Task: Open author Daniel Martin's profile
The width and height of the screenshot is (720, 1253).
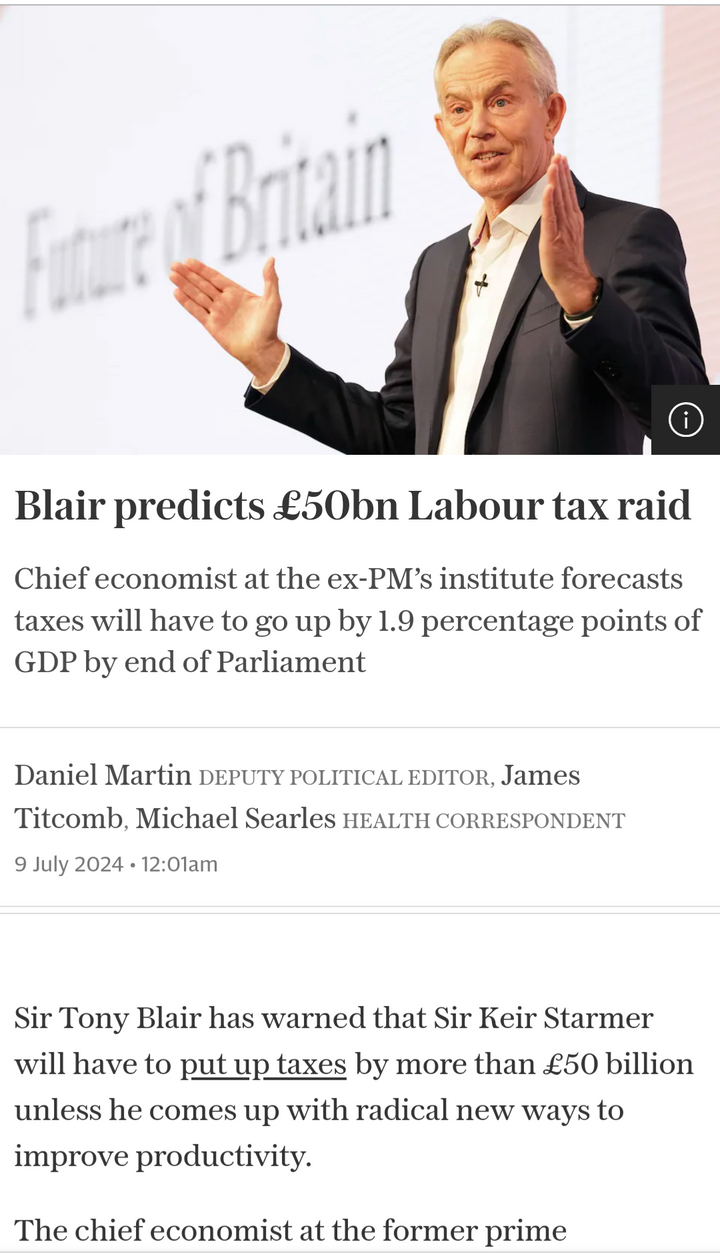Action: 103,775
